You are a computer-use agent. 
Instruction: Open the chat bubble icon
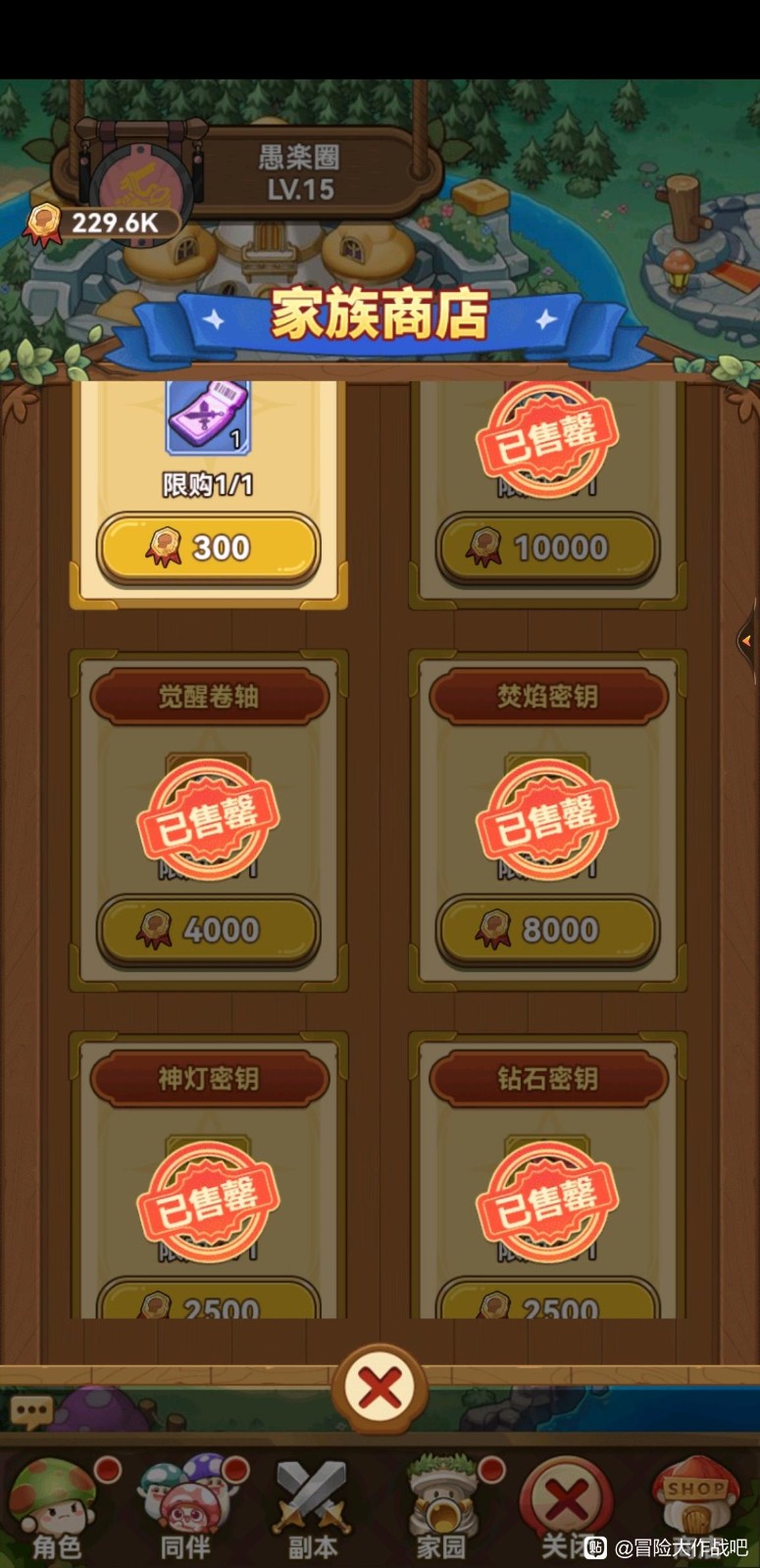[x=31, y=1412]
